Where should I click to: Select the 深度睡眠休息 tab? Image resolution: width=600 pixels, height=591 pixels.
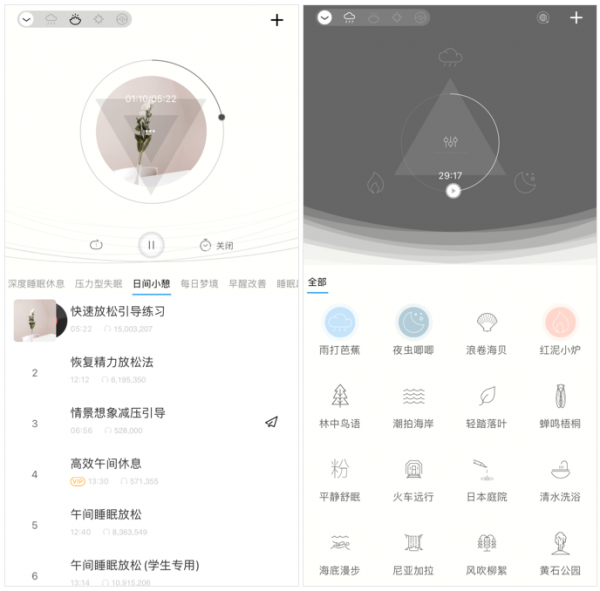click(36, 285)
